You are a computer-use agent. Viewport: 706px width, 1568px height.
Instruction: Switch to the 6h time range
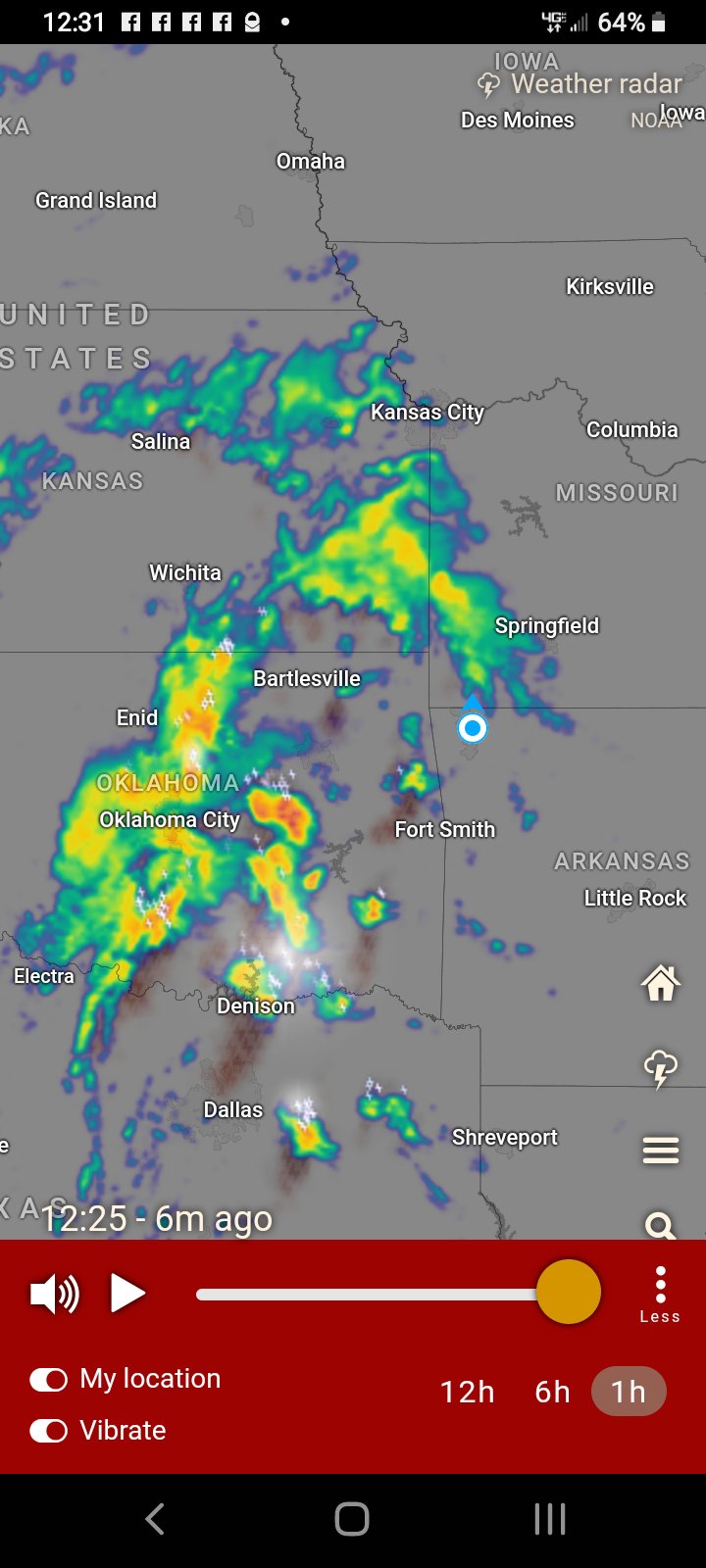coord(552,1392)
